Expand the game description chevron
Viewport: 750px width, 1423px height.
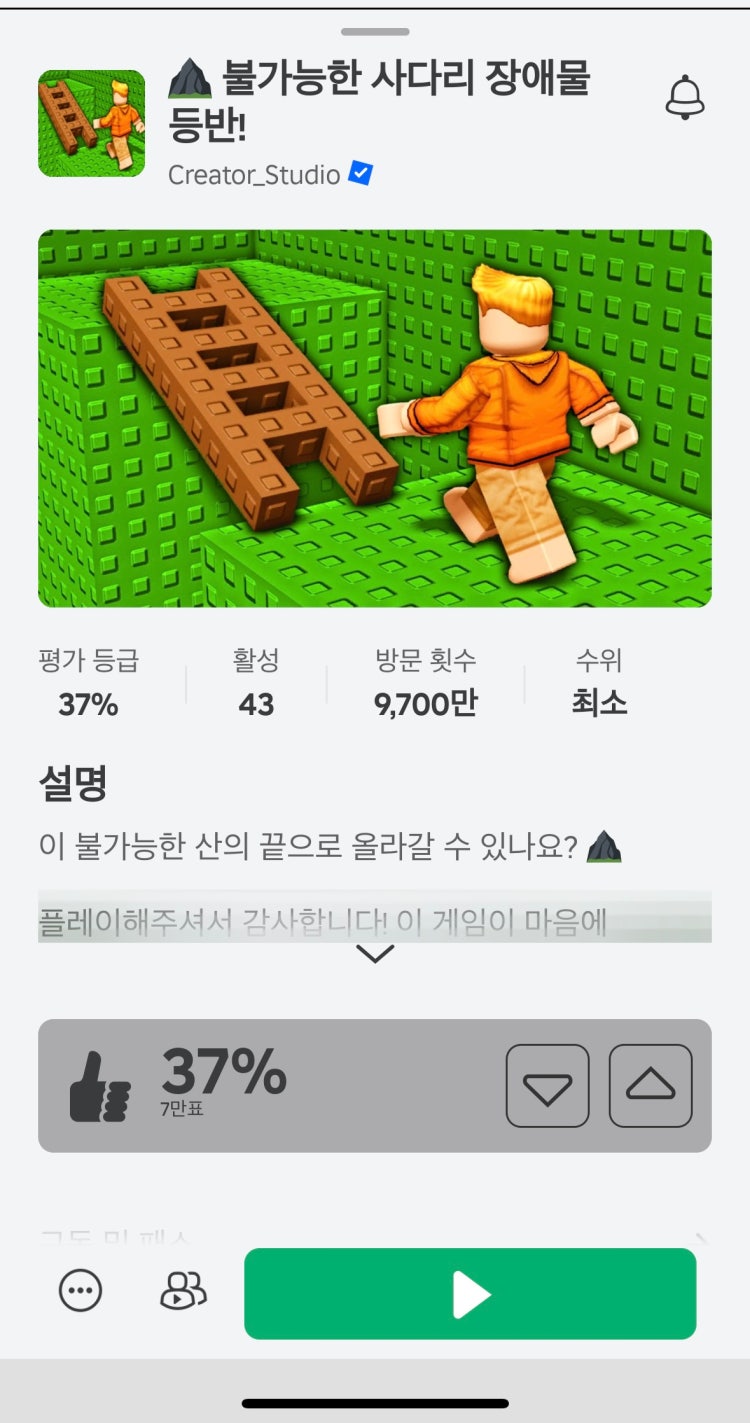375,954
